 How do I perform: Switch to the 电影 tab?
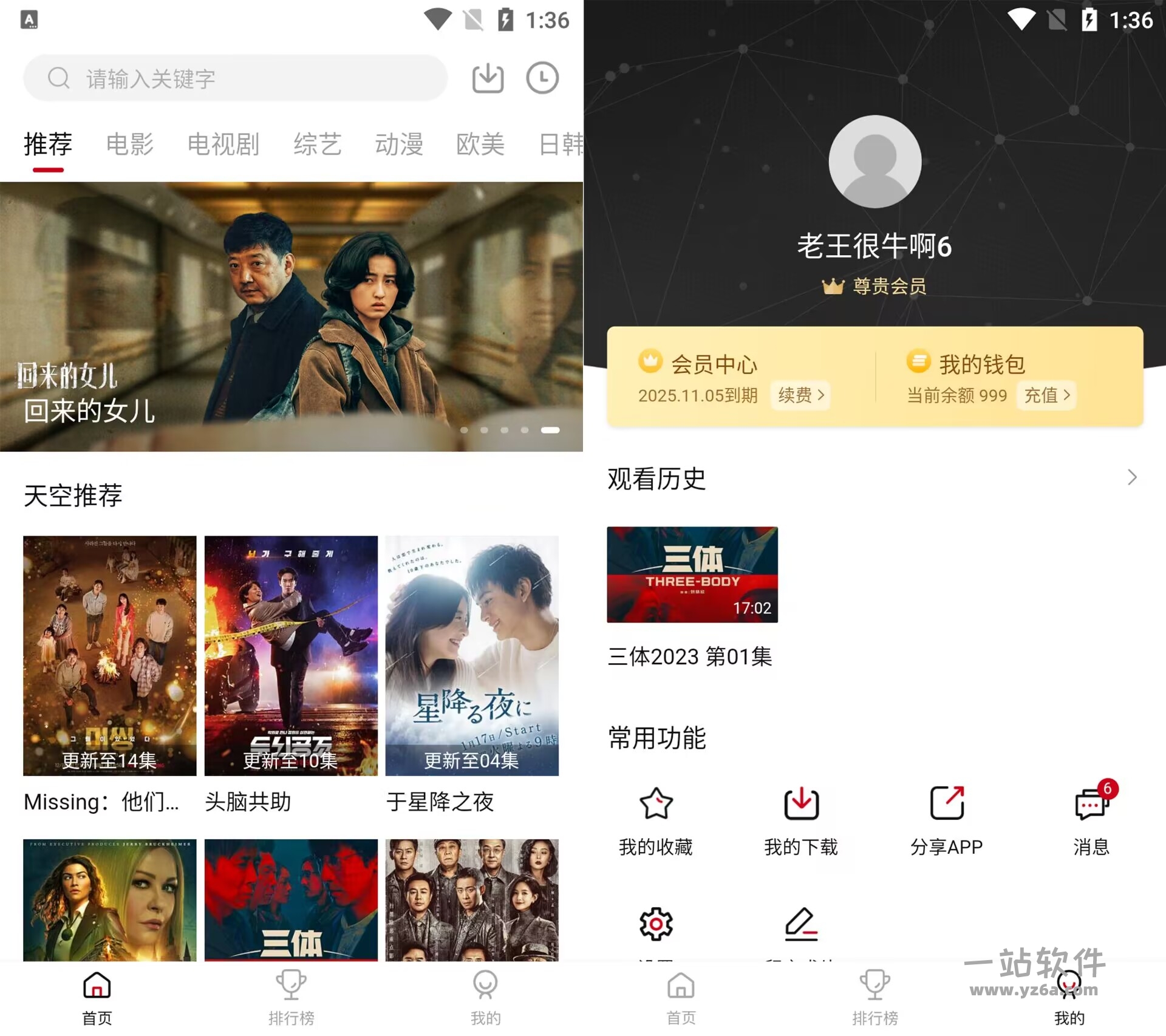pyautogui.click(x=129, y=145)
